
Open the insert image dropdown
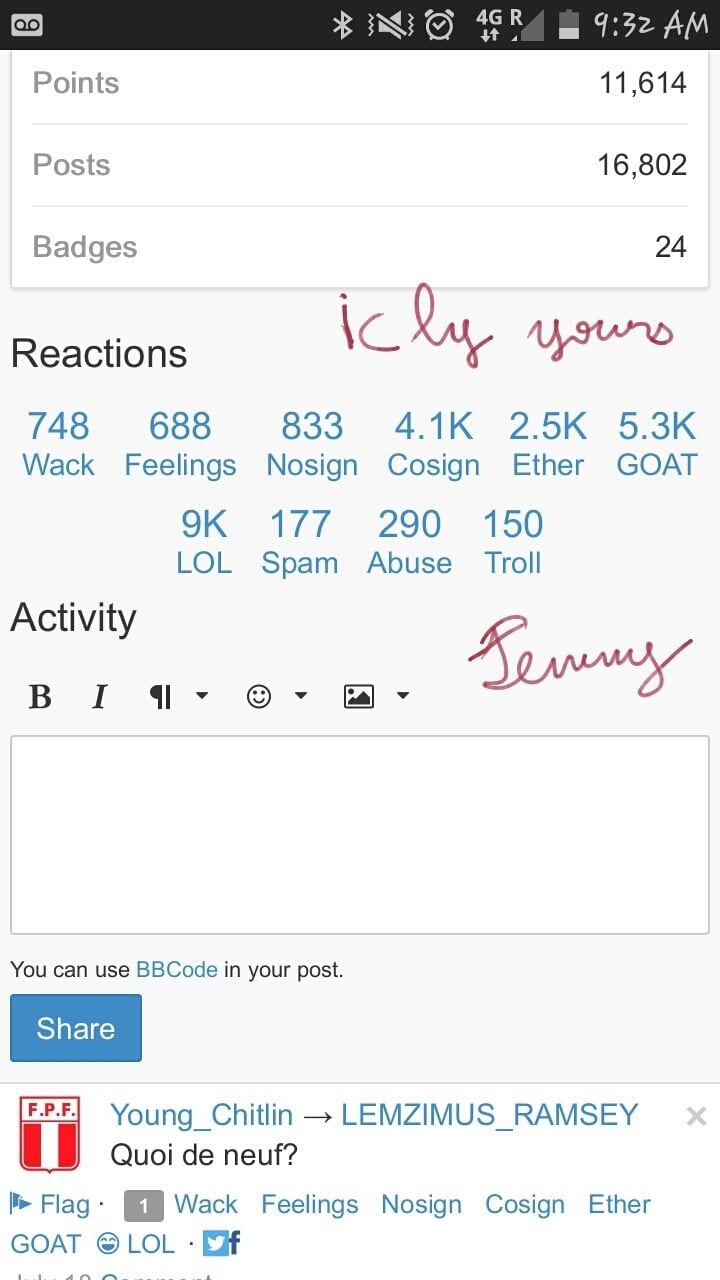376,696
